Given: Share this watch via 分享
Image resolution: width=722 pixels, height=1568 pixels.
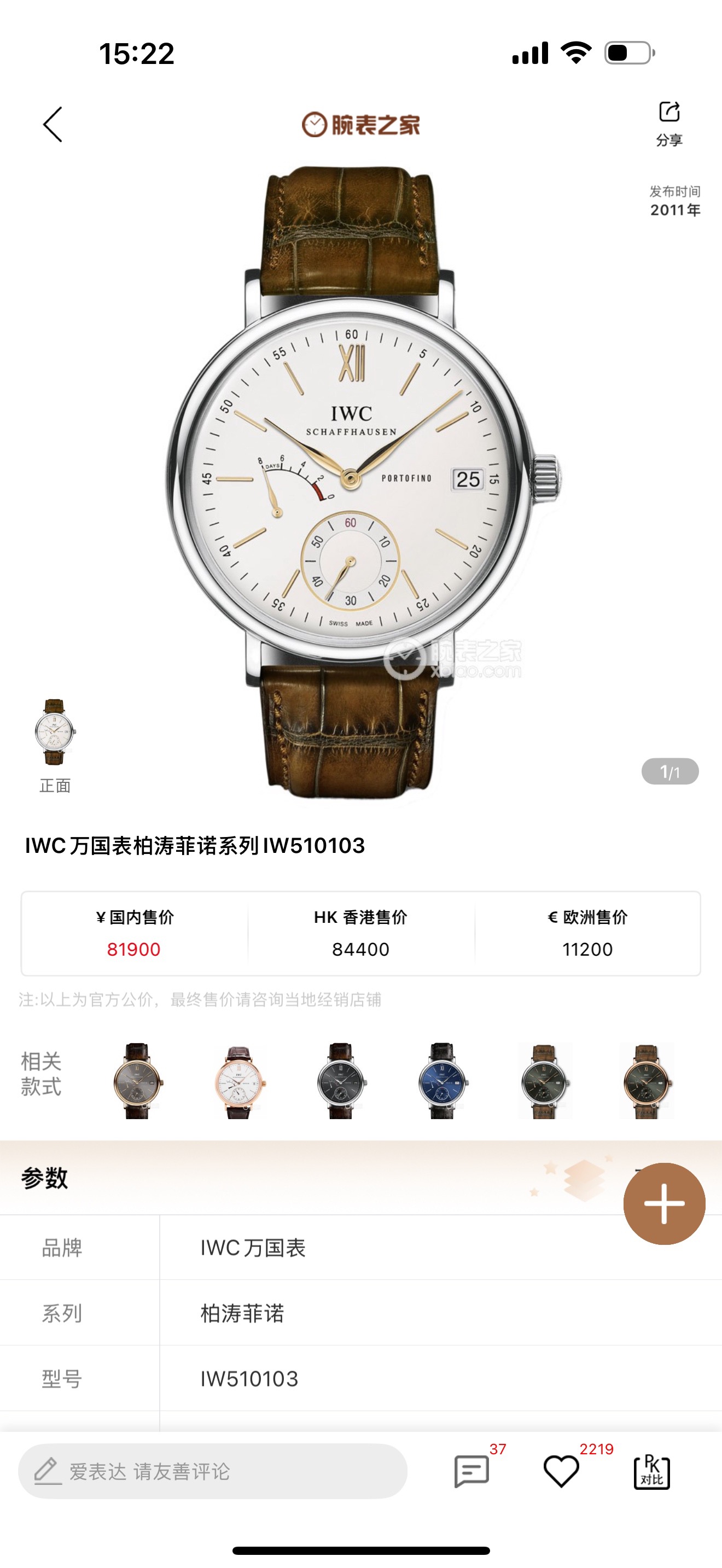Looking at the screenshot, I should 669,124.
